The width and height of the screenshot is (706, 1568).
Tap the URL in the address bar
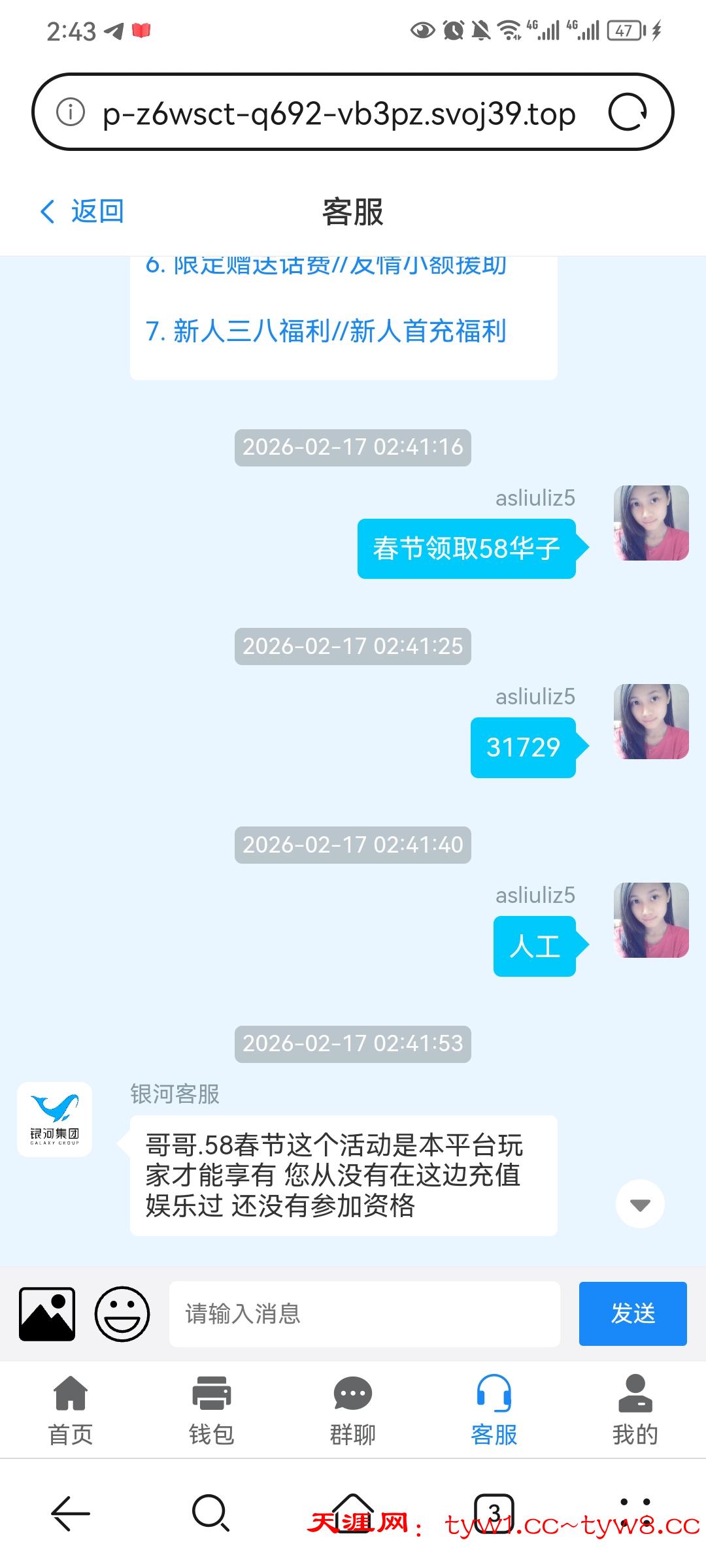pos(339,112)
